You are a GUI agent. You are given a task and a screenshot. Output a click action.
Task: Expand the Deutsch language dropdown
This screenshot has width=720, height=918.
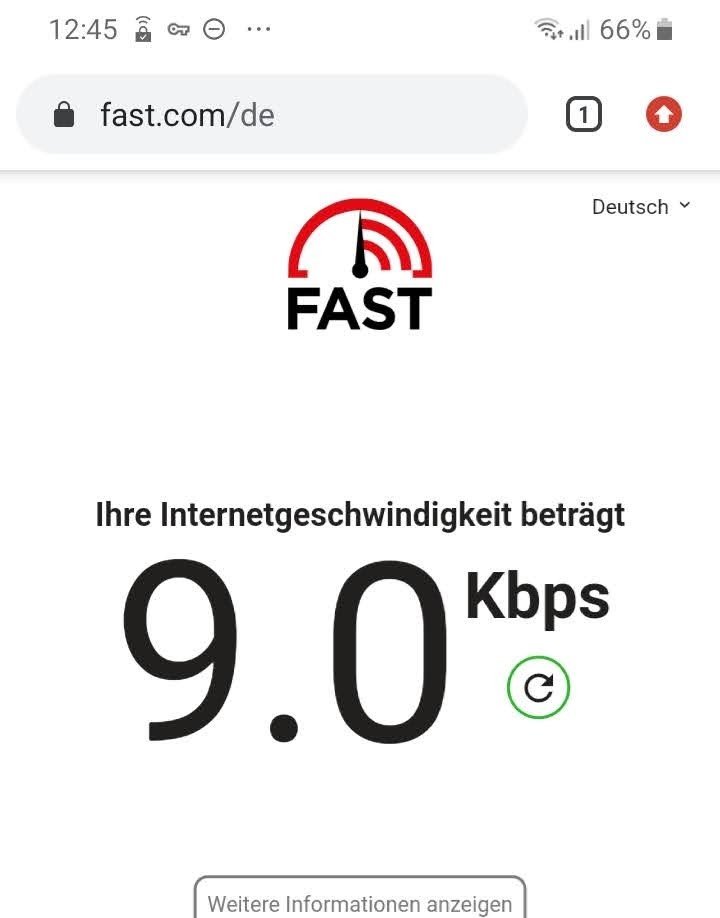tap(641, 207)
